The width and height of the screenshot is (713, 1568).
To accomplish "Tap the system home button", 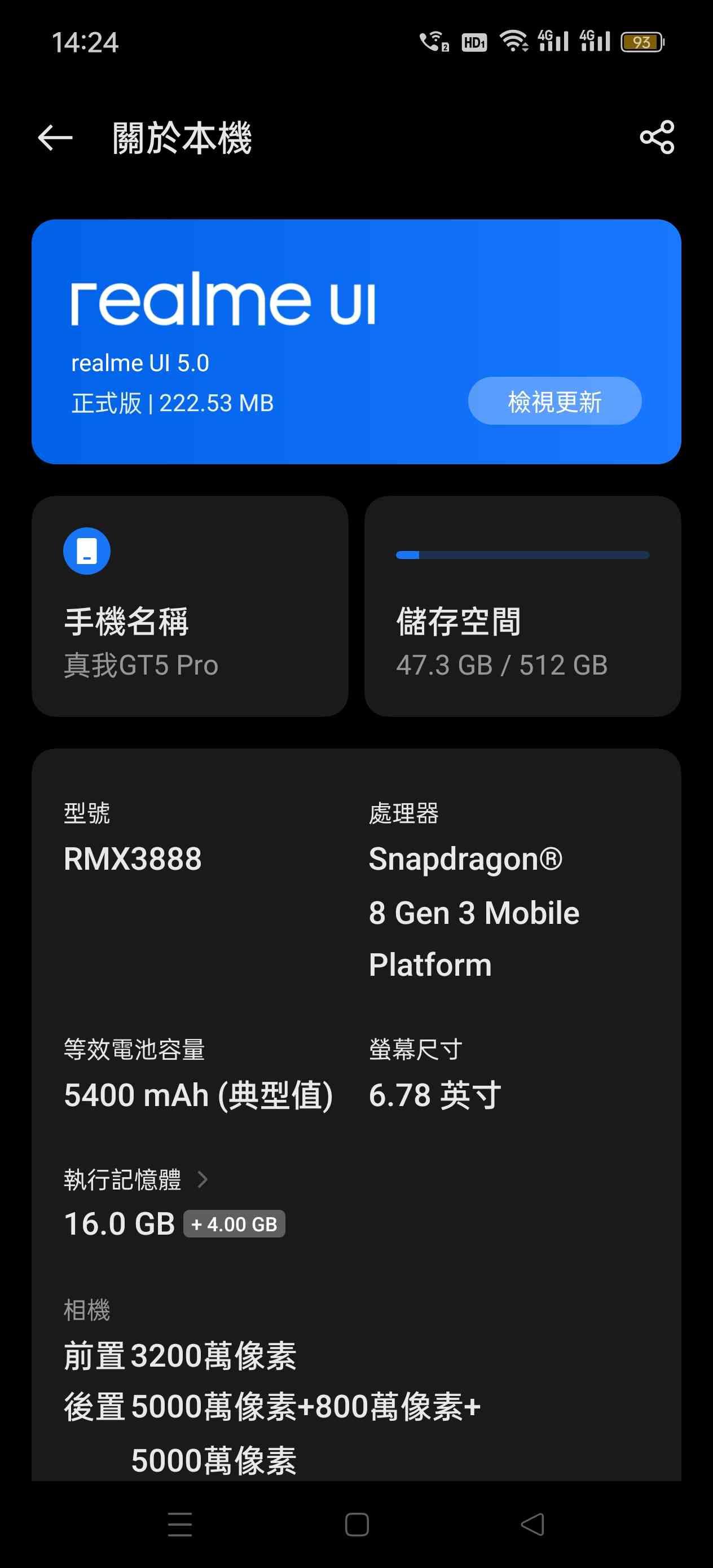I will pos(356,1525).
